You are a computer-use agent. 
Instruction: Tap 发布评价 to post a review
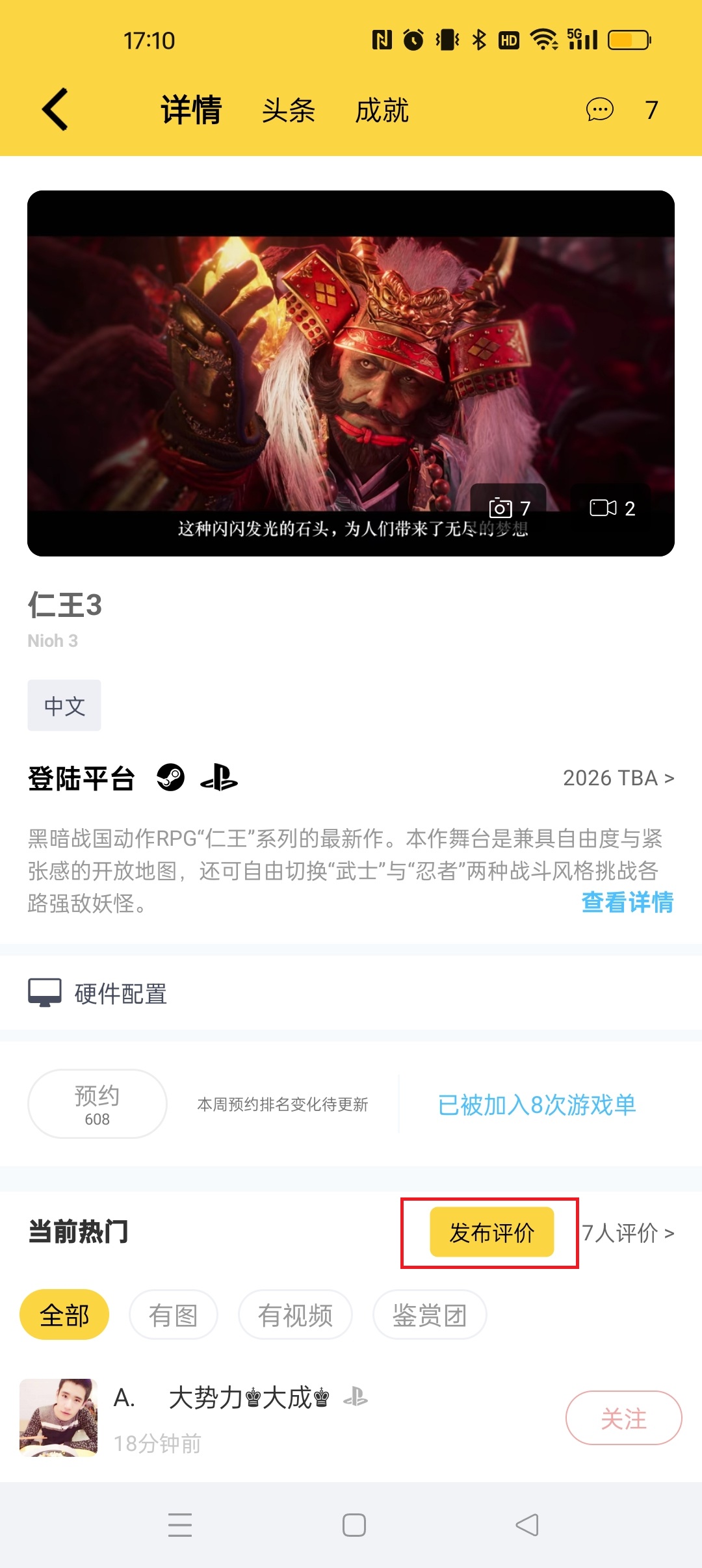point(491,1232)
